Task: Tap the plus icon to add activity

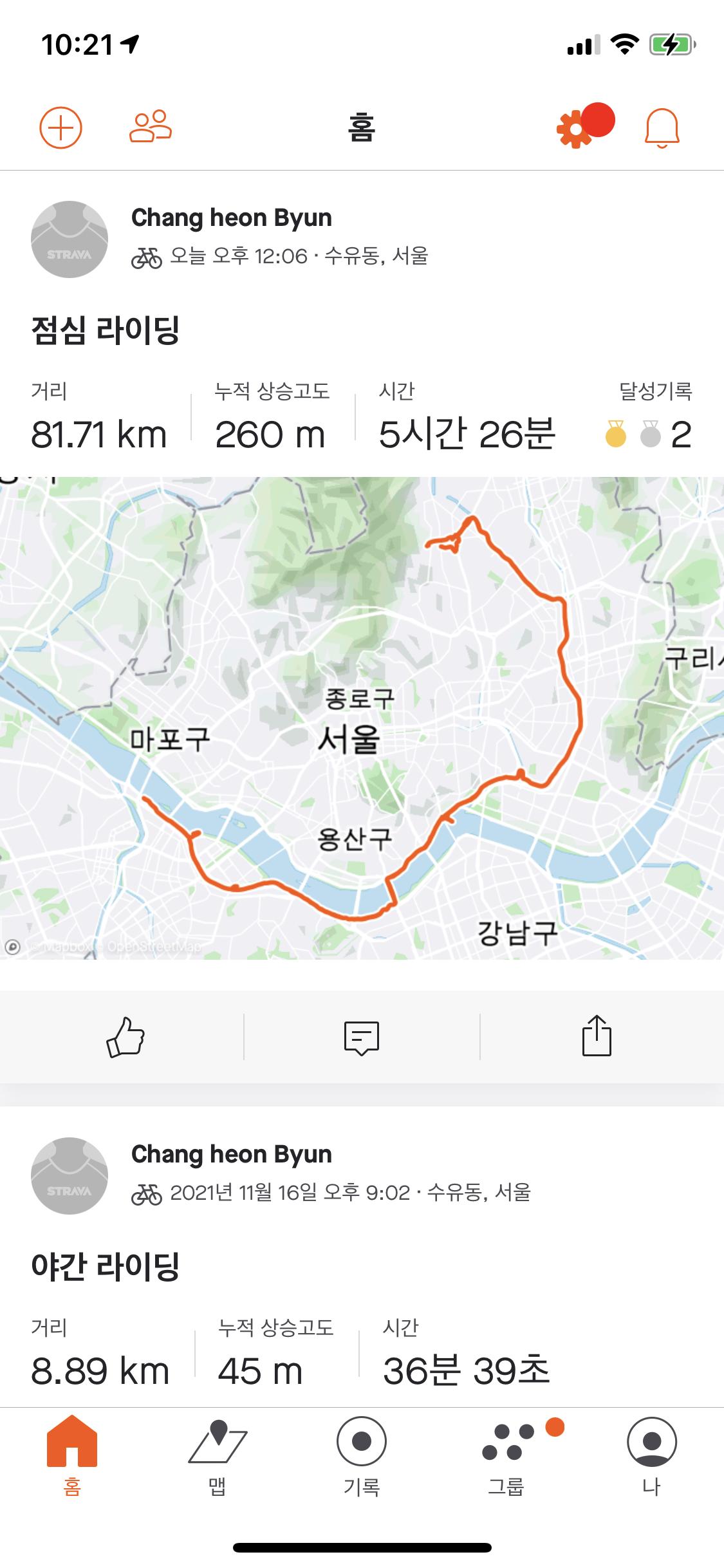Action: pos(61,127)
